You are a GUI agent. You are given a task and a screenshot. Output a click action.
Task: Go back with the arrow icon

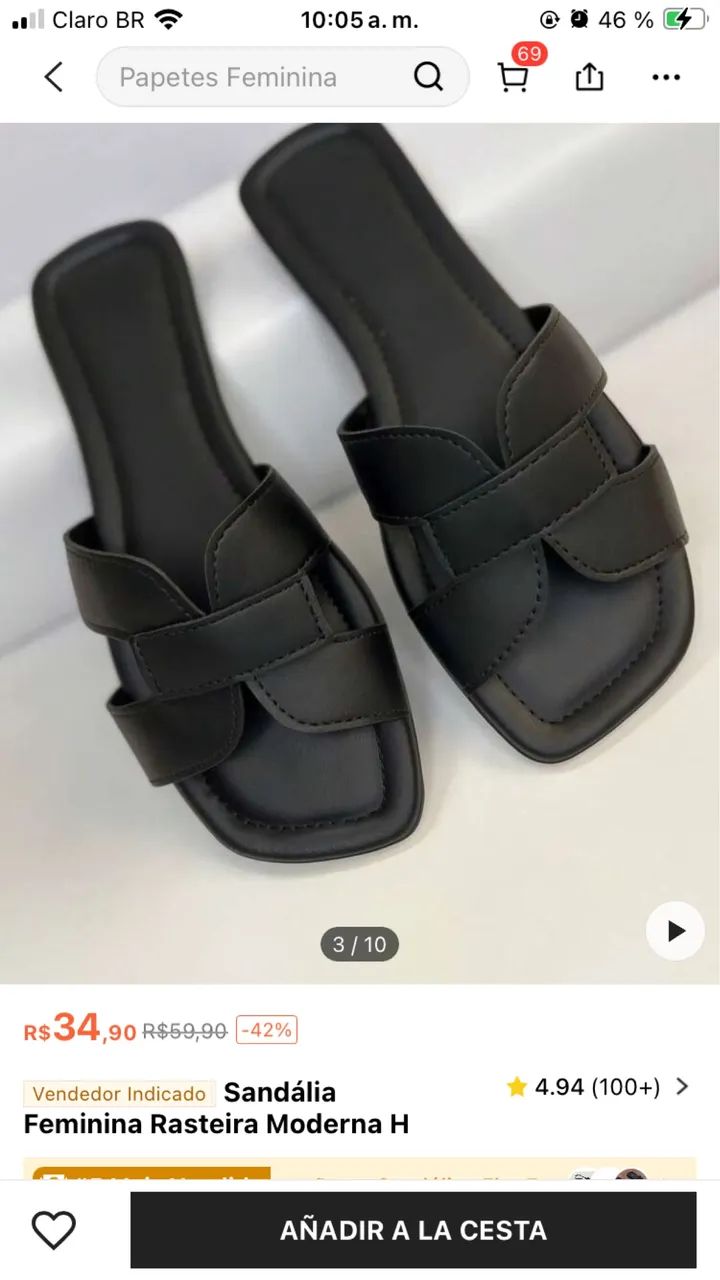(54, 77)
